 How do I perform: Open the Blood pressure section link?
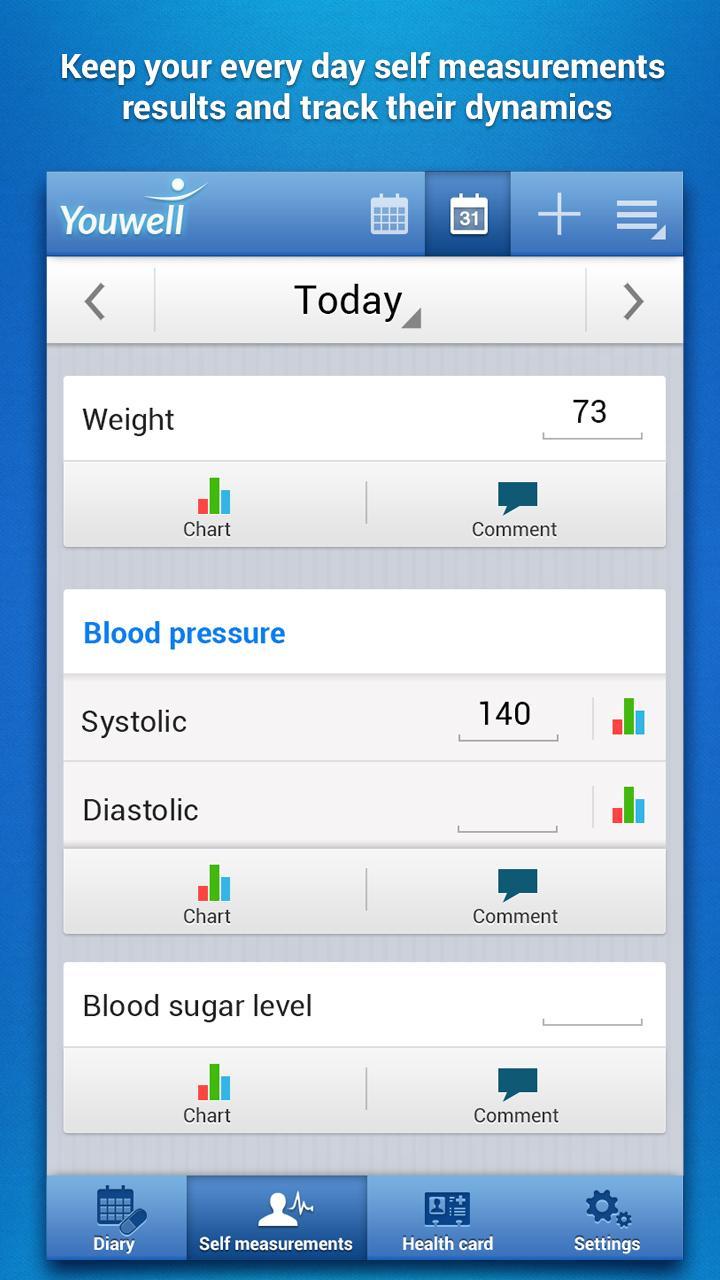183,632
